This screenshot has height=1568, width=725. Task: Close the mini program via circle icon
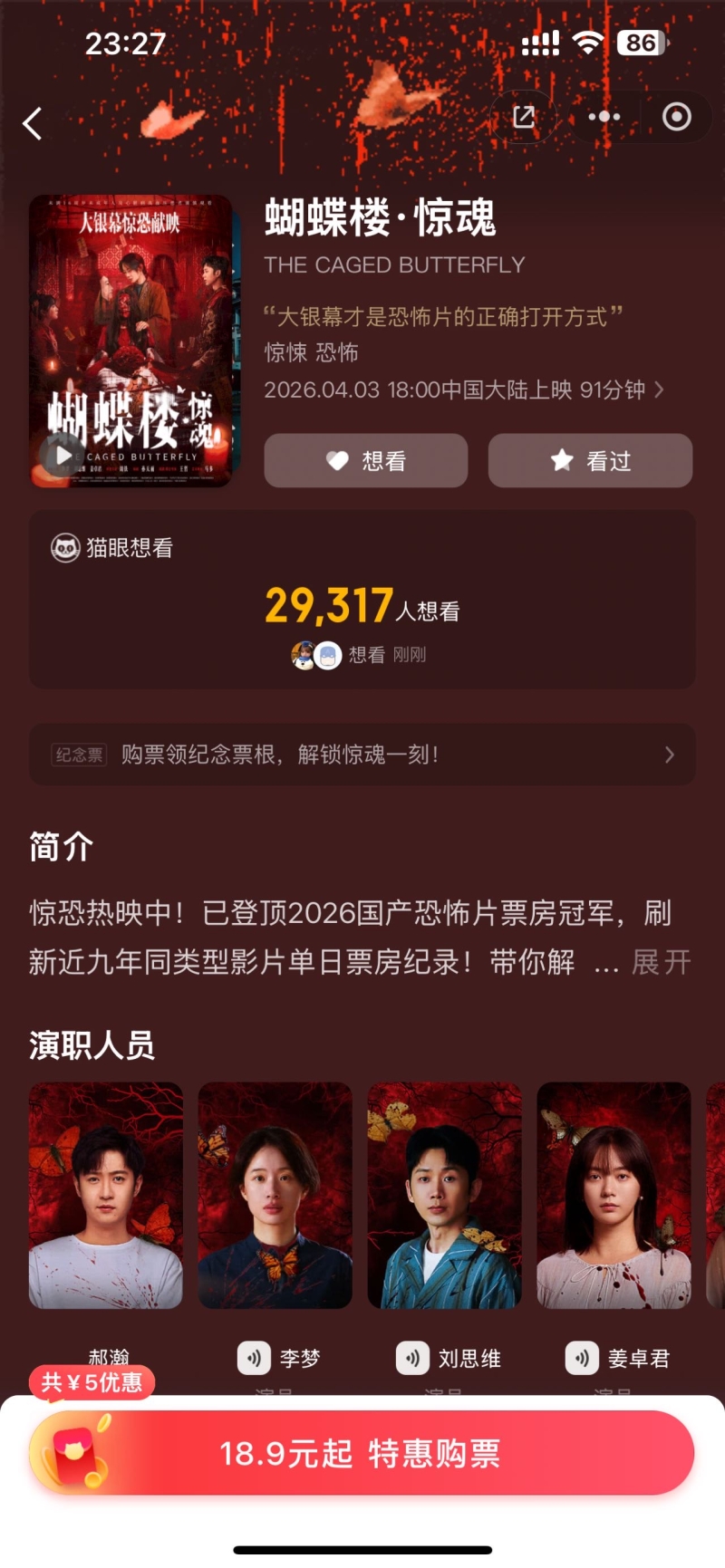pyautogui.click(x=676, y=117)
